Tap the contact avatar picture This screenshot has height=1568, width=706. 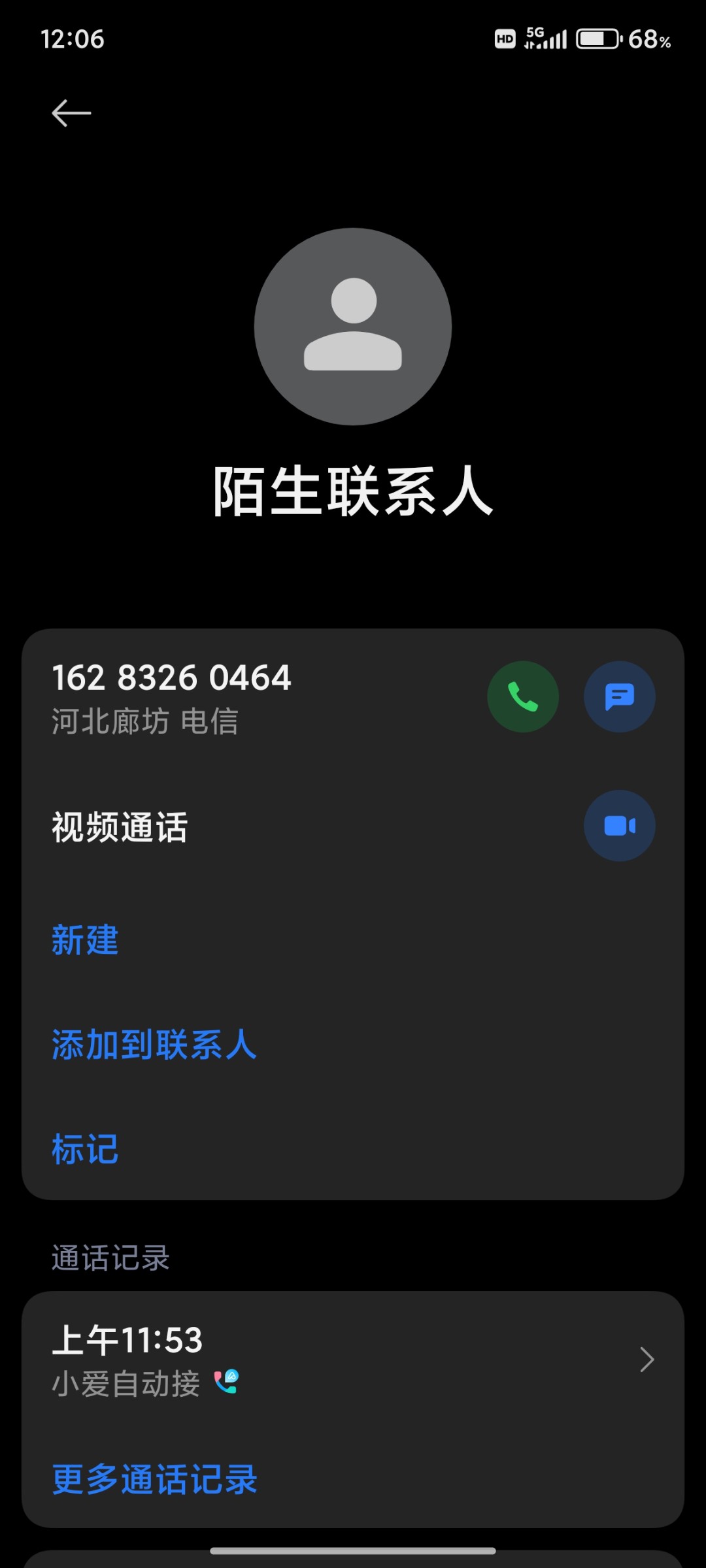pyautogui.click(x=353, y=327)
